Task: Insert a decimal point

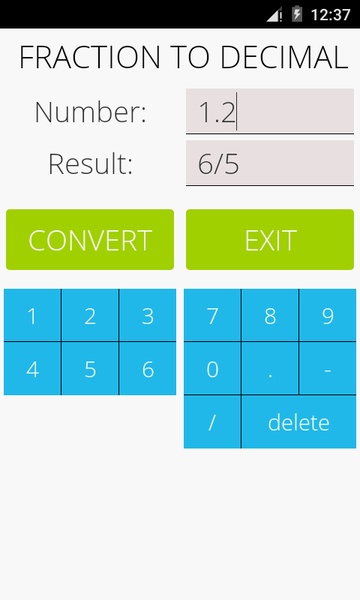Action: tap(270, 368)
